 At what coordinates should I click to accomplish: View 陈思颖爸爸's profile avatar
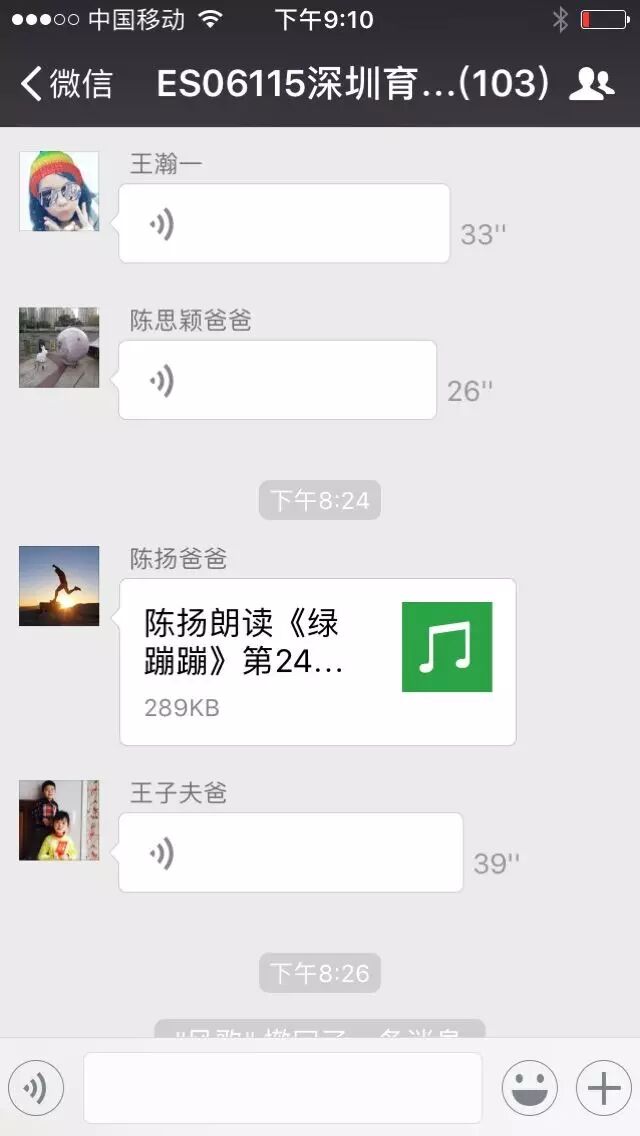tap(59, 347)
